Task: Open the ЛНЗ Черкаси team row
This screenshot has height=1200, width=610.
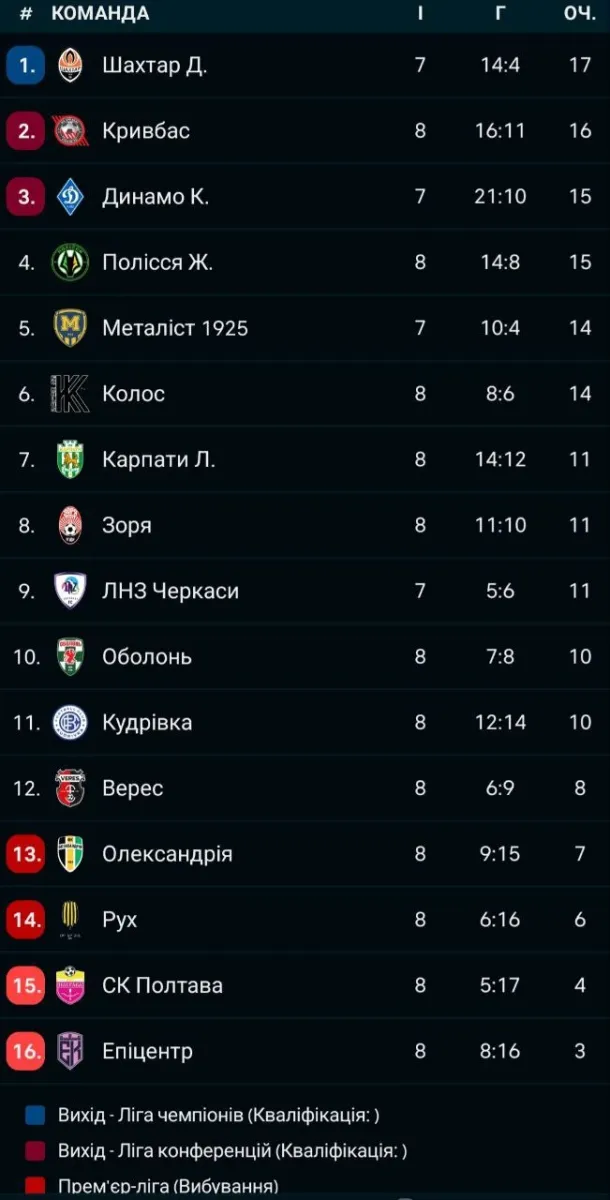Action: tap(170, 591)
